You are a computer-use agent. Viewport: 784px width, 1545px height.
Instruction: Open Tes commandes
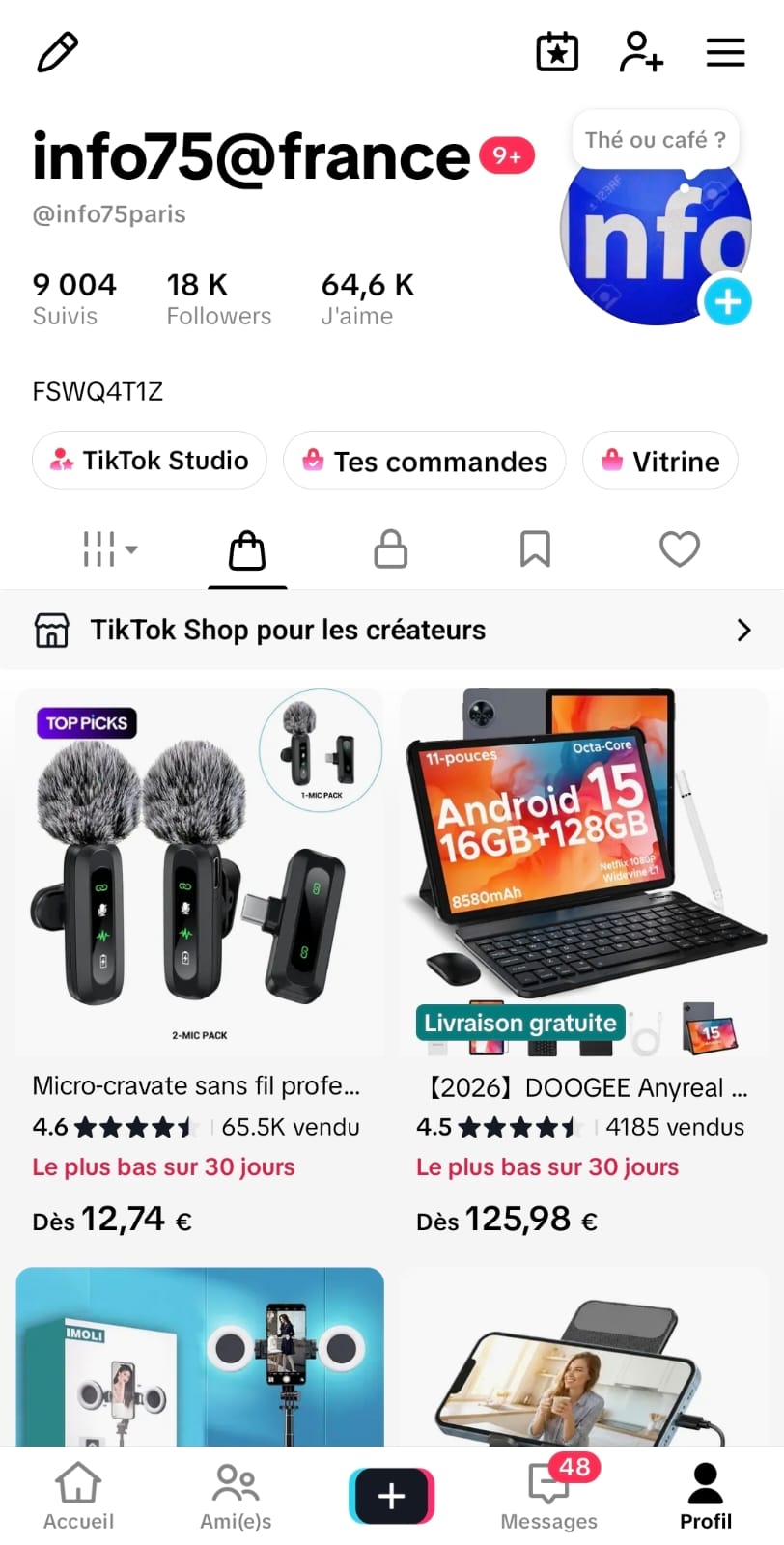pyautogui.click(x=425, y=462)
